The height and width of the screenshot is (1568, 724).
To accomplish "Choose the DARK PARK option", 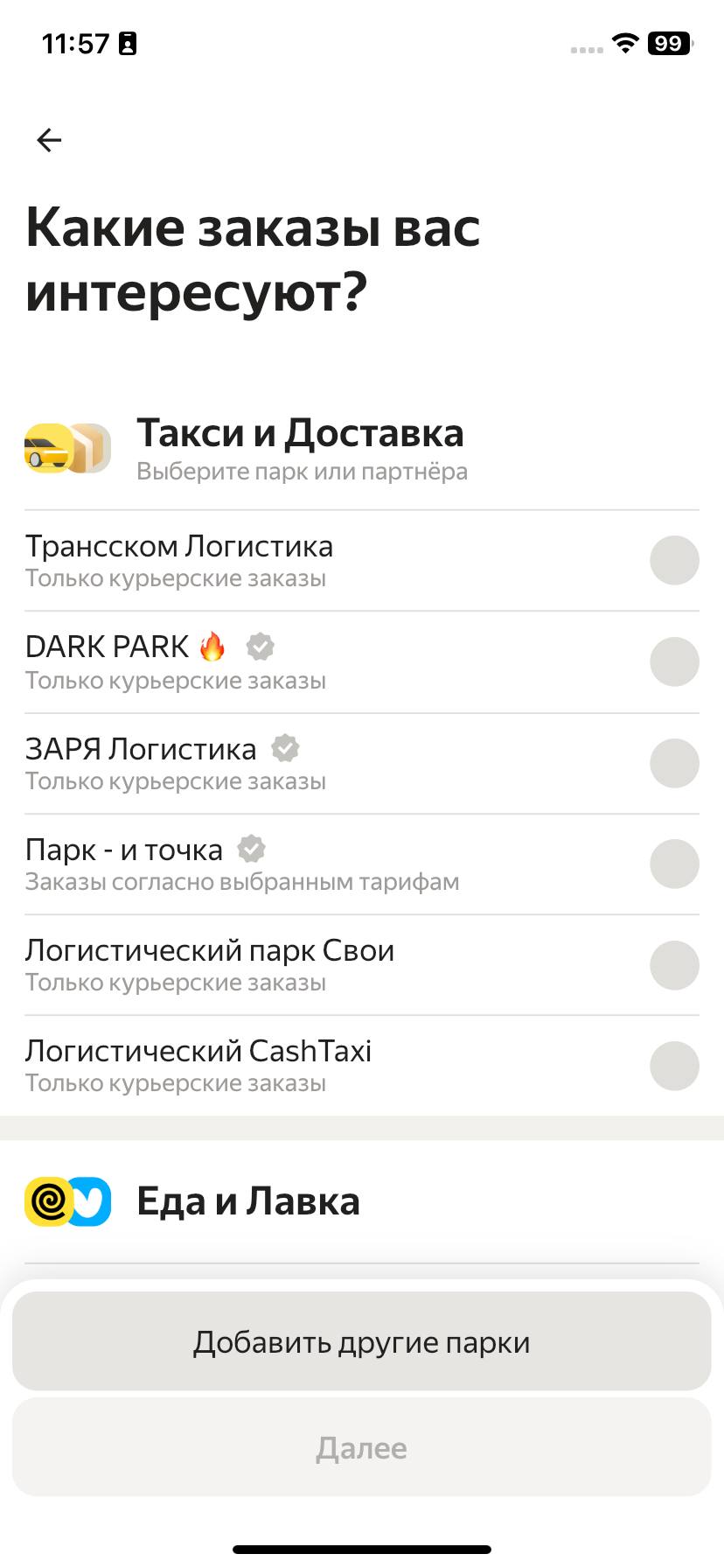I will tap(674, 661).
